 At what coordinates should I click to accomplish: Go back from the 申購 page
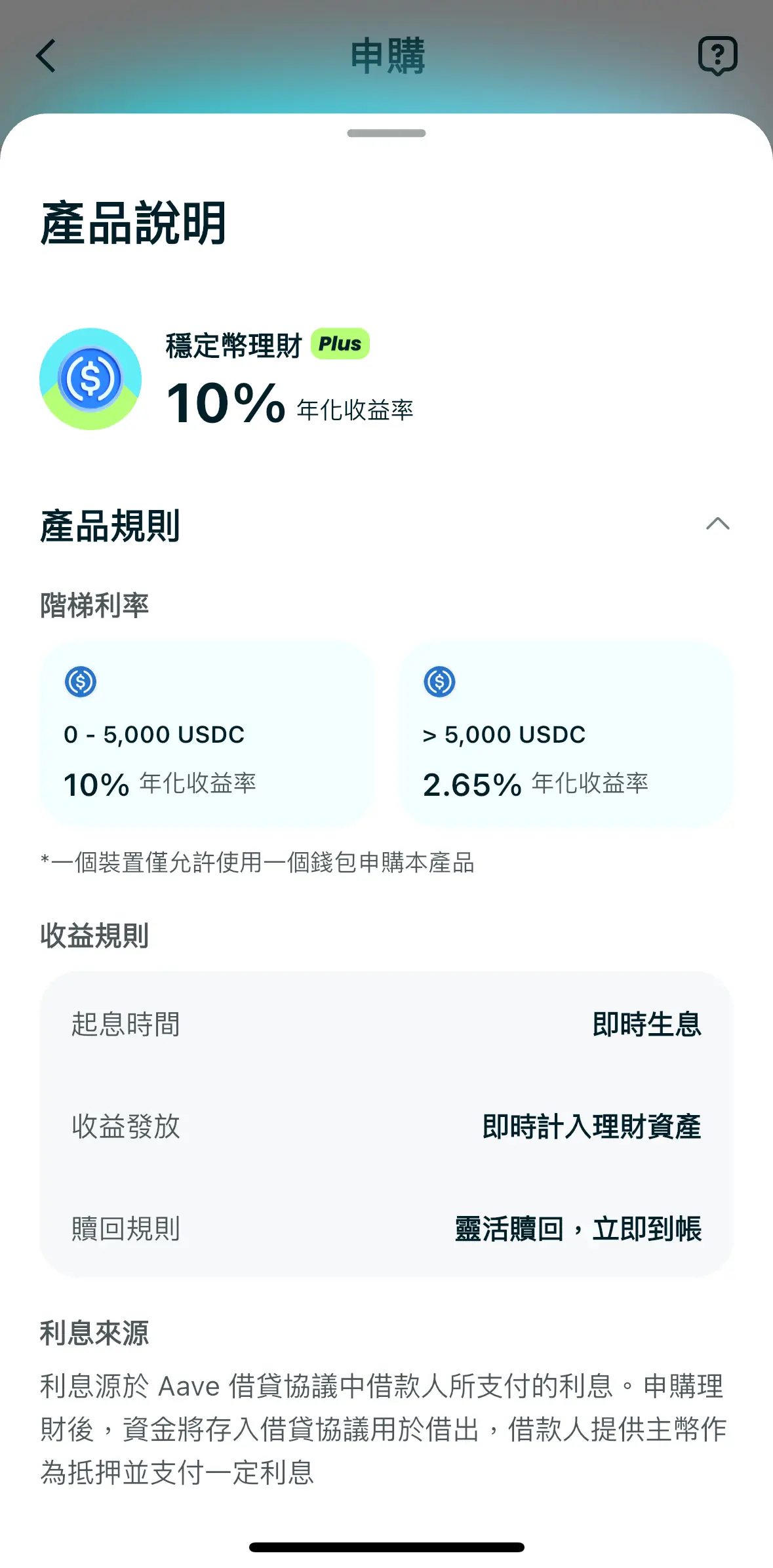(46, 56)
